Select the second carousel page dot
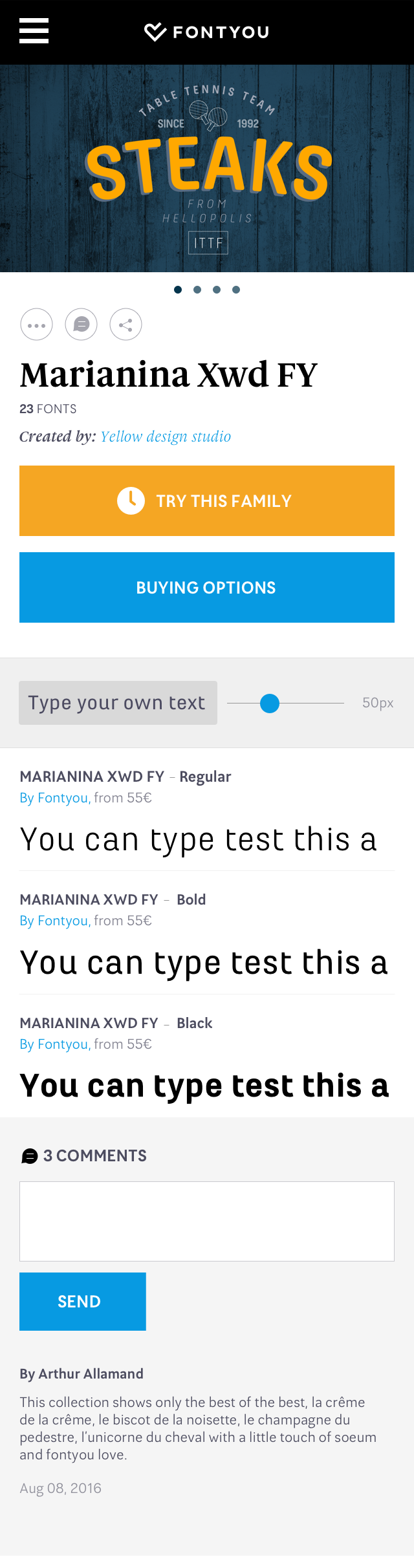This screenshot has width=414, height=1568. tap(197, 290)
